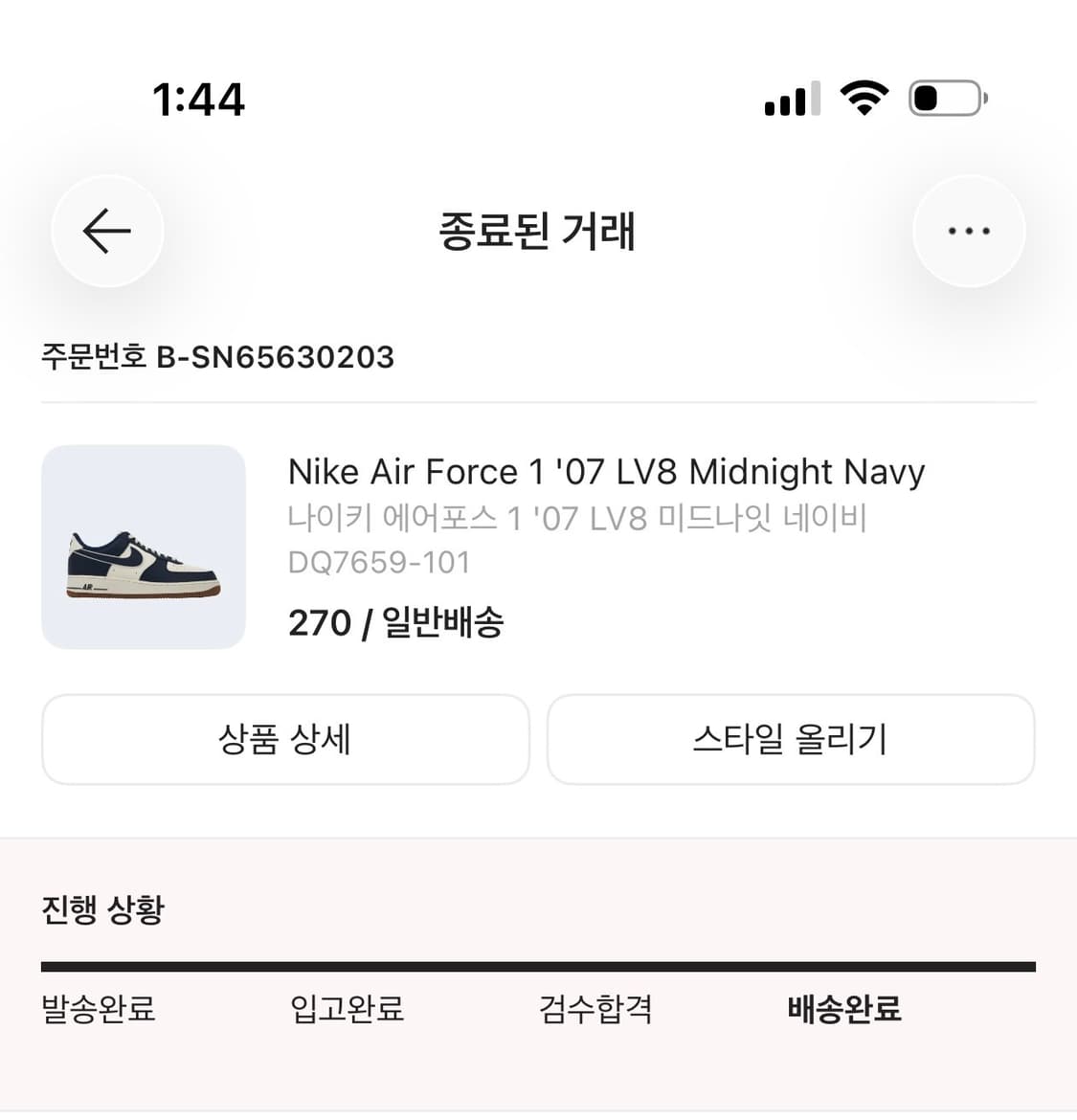Select the 발송완료 progress step

click(x=100, y=1009)
